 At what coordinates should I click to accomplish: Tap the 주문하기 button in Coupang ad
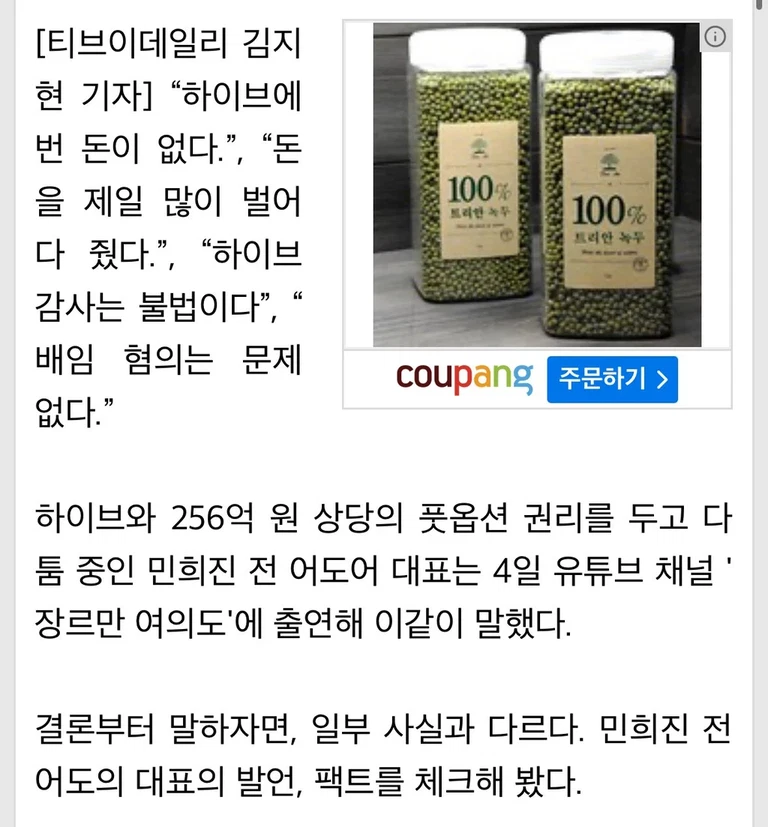tap(612, 379)
